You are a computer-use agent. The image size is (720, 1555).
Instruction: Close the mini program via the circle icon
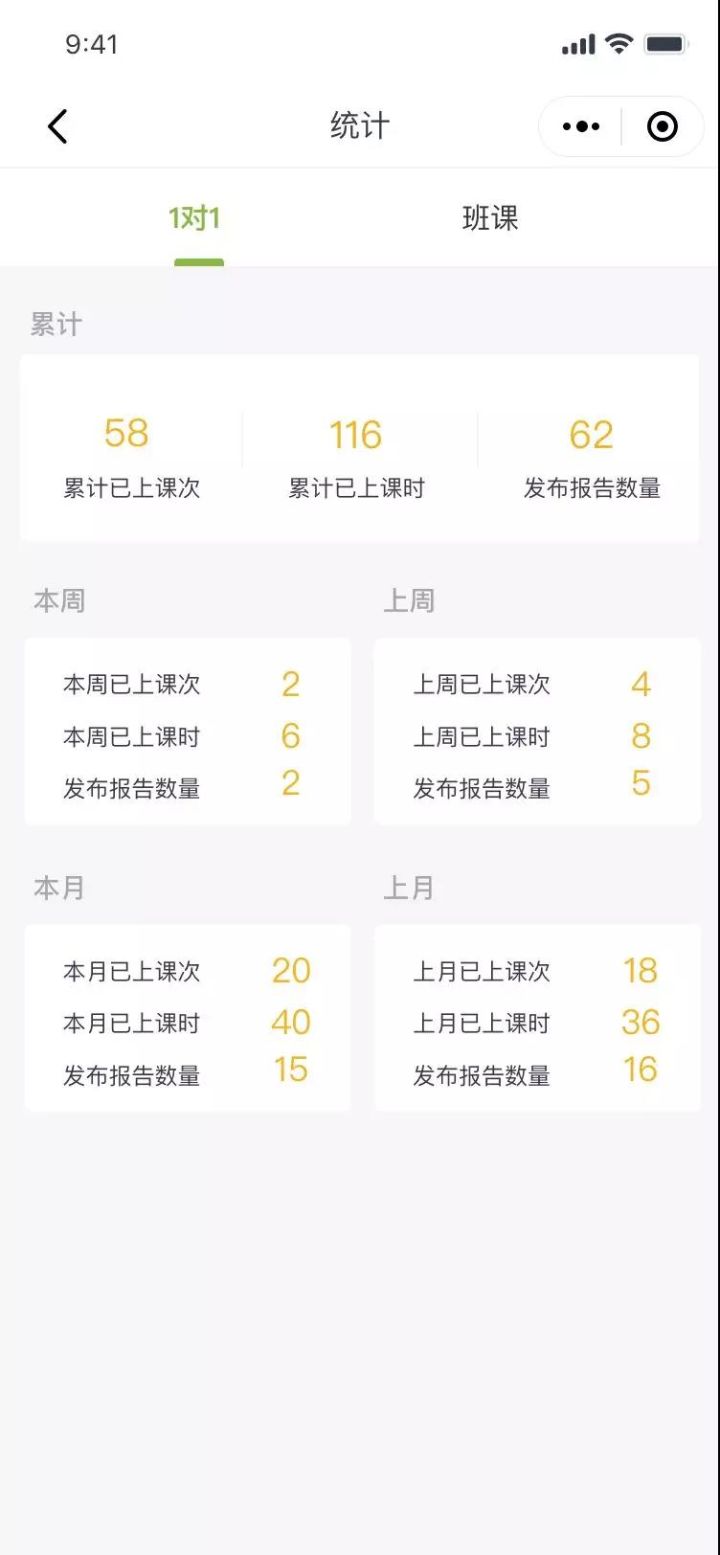point(662,127)
